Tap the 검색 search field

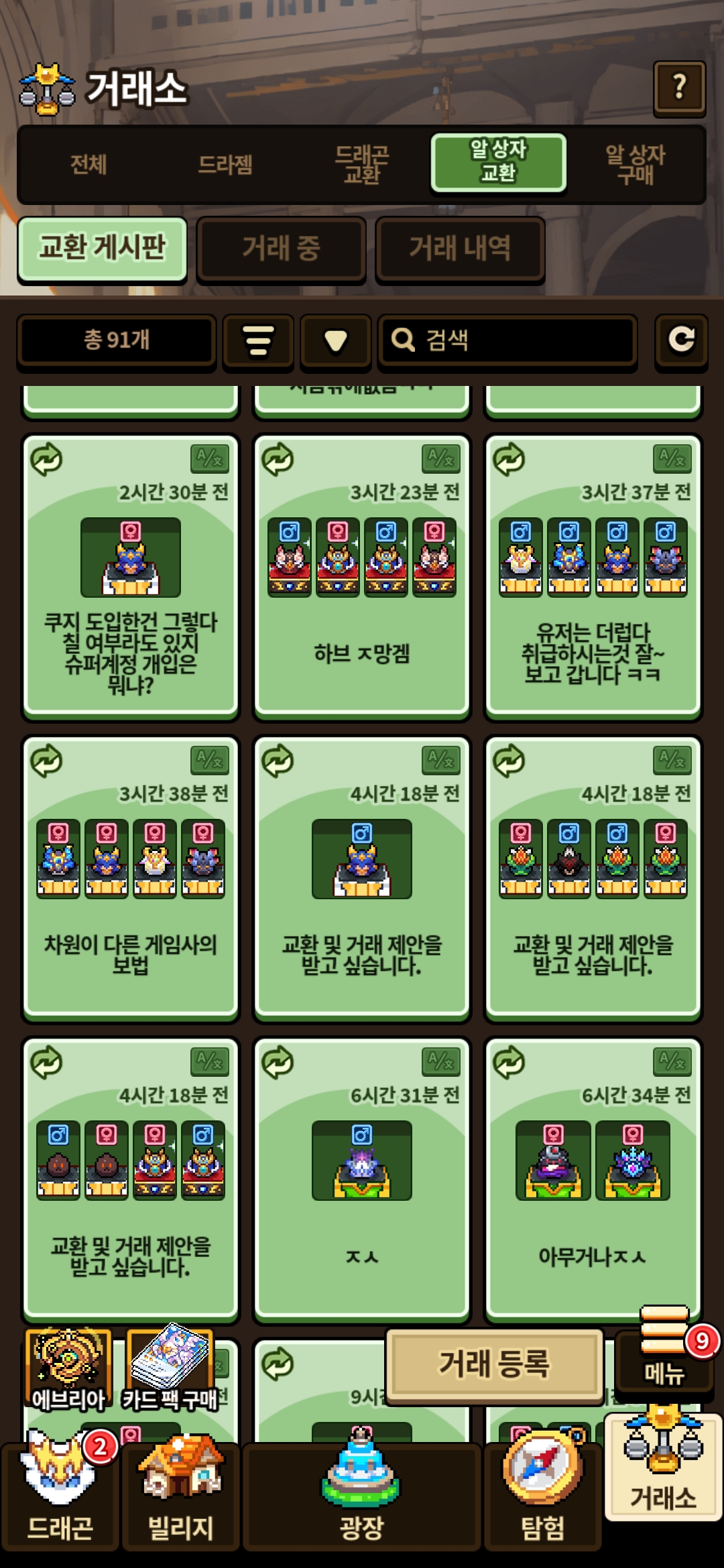coord(507,340)
